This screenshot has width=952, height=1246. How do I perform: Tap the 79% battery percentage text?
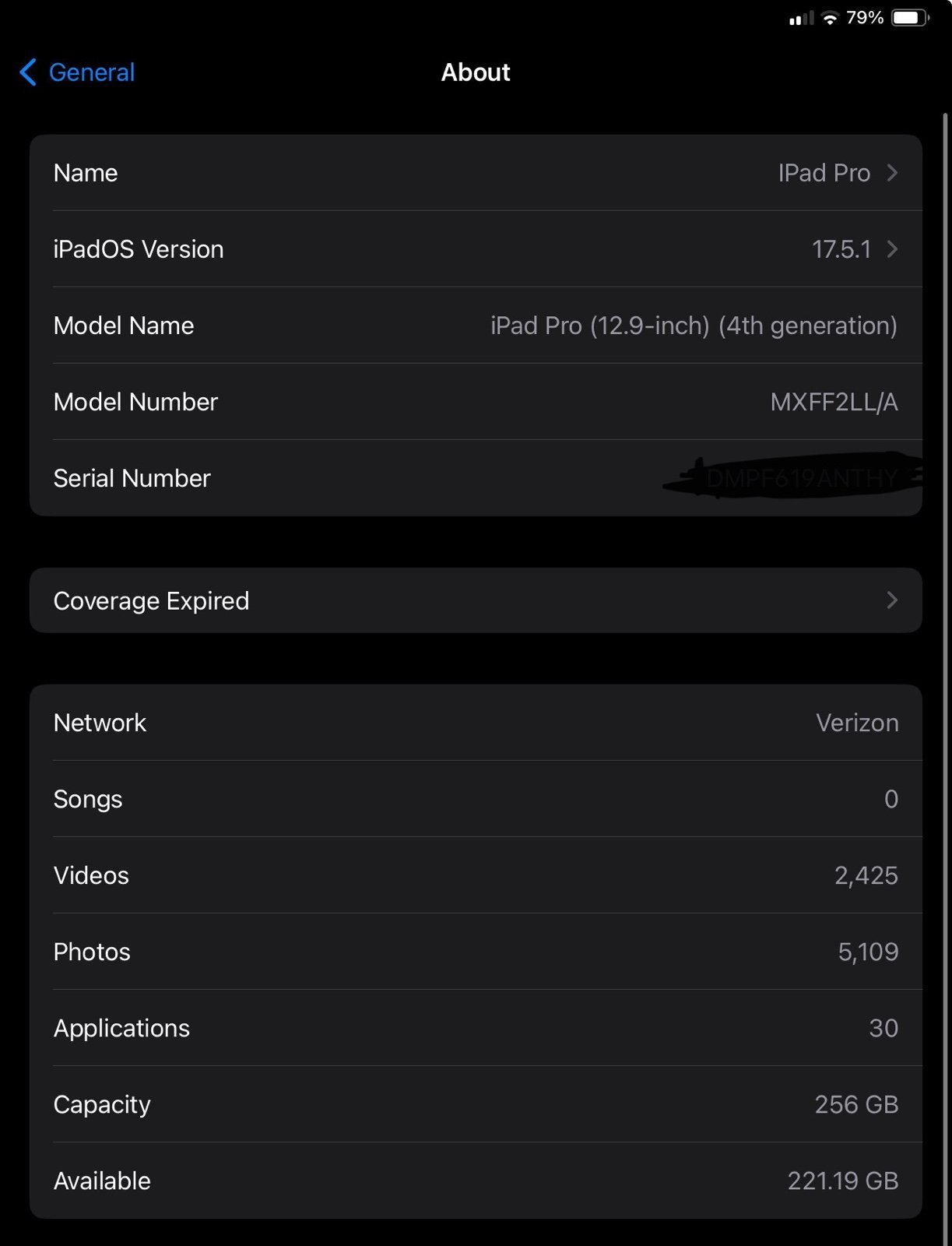pyautogui.click(x=866, y=17)
